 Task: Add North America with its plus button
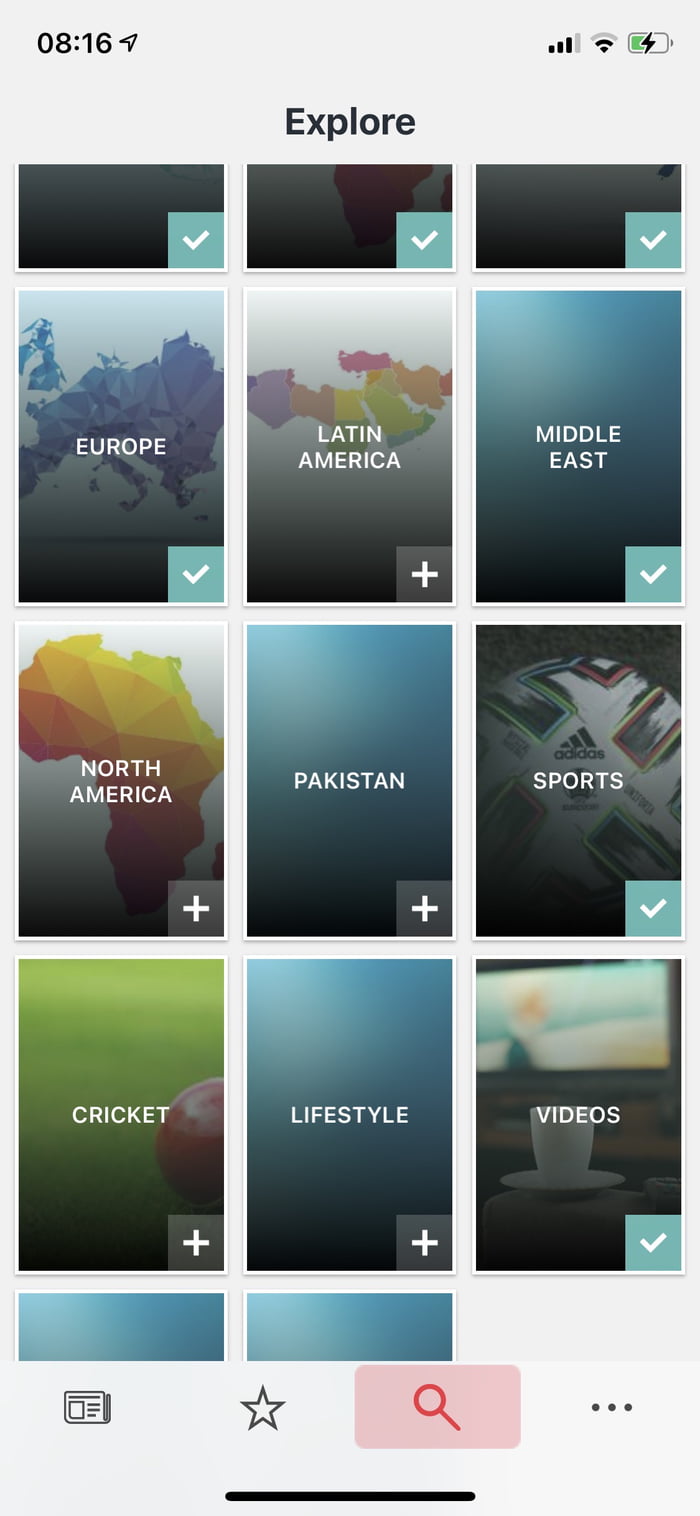pos(196,908)
